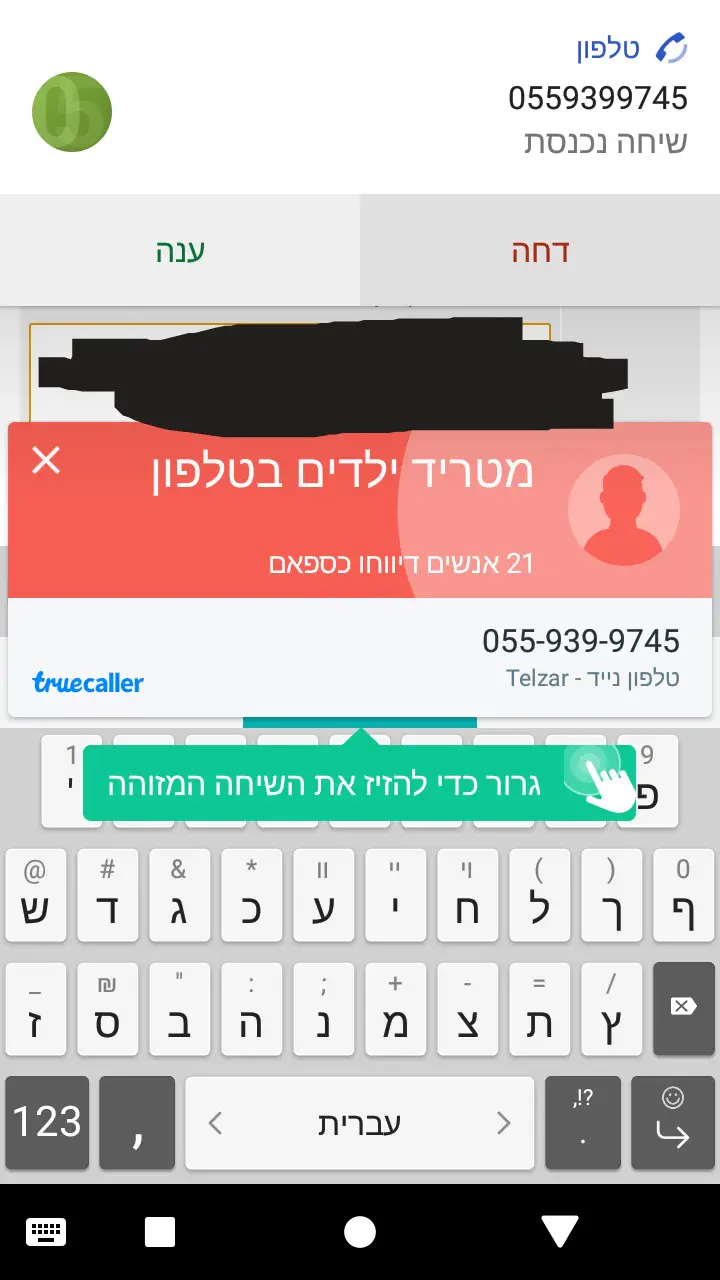Decline the call with דחה

coord(540,250)
